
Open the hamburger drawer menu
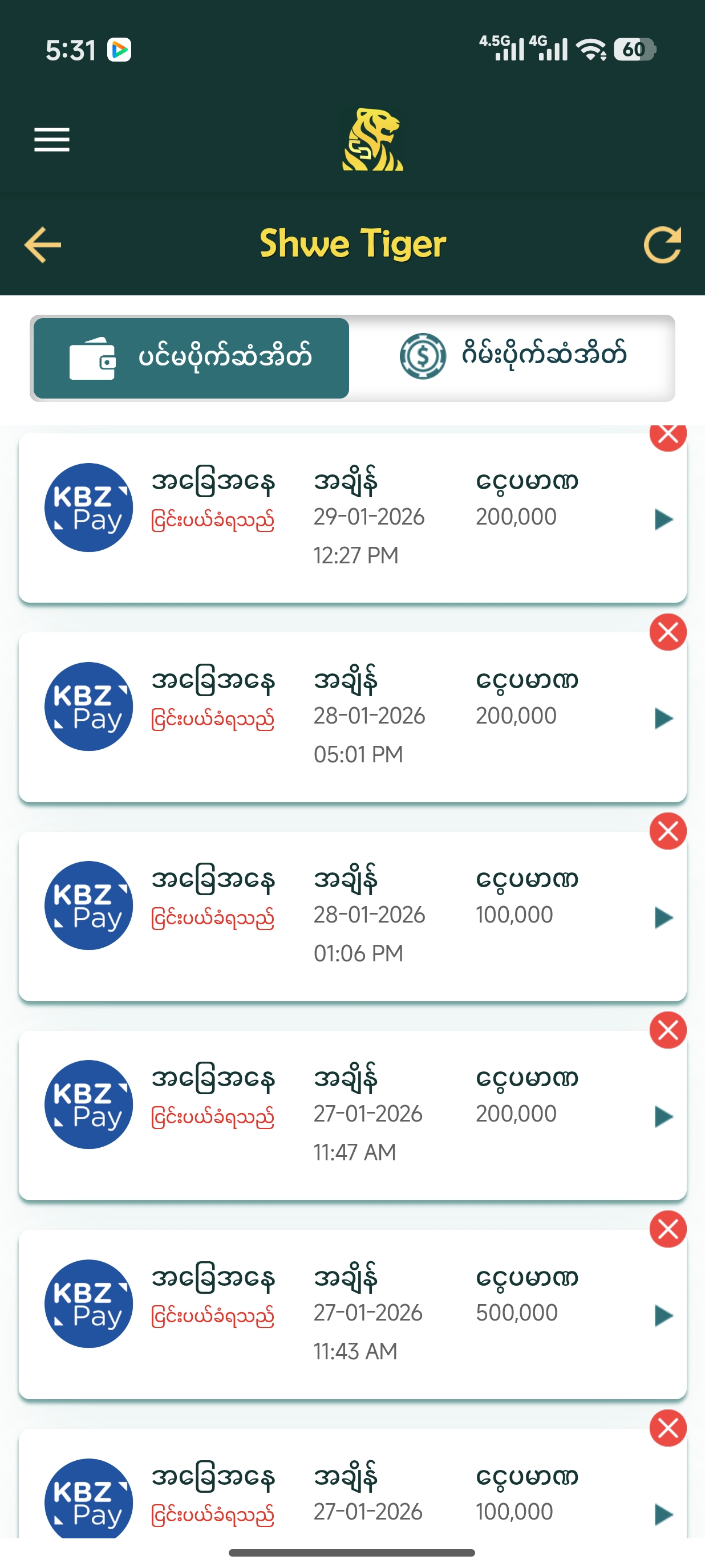coord(52,139)
